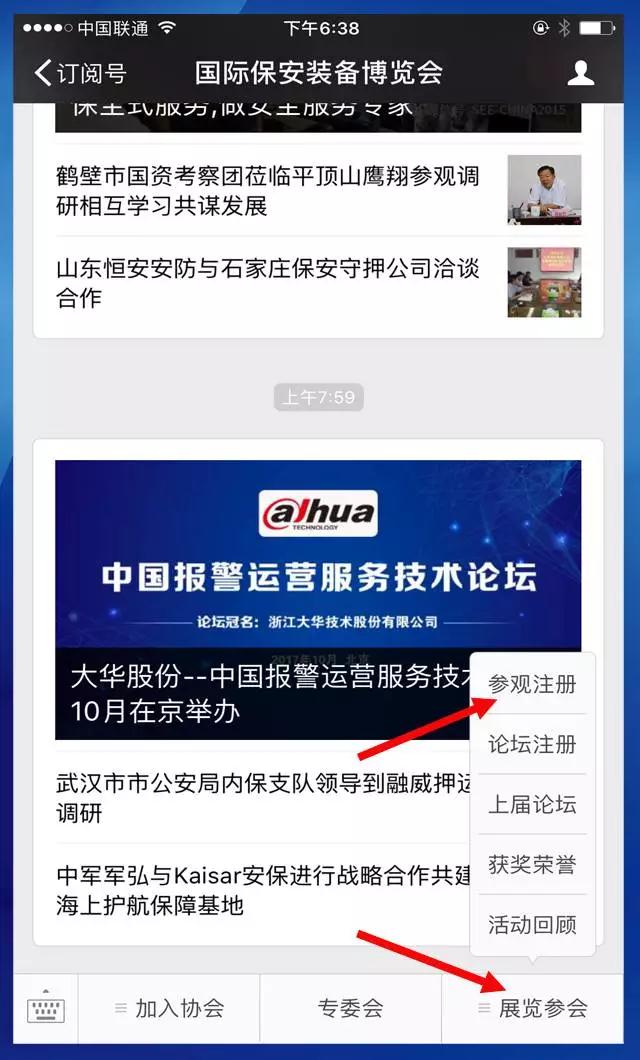
Task: Open 获奖荣誉 from the popup menu
Action: (x=532, y=865)
